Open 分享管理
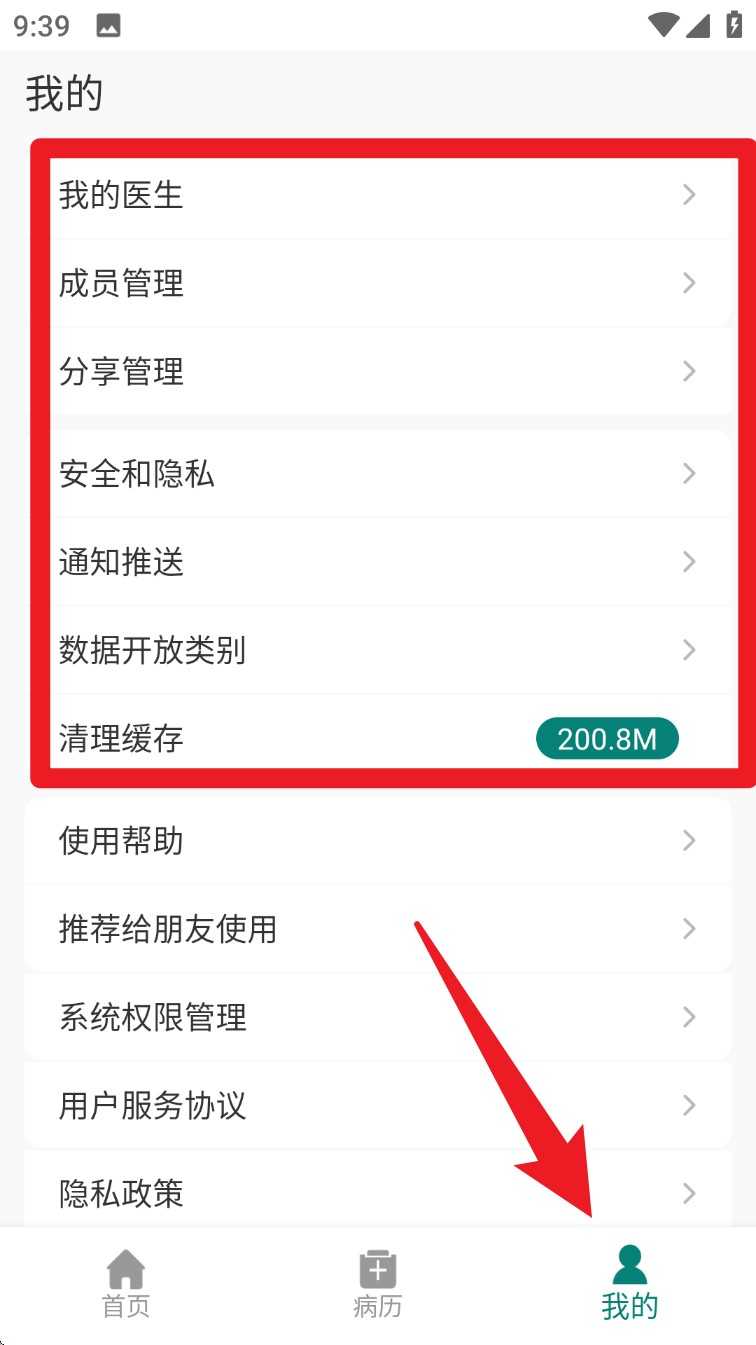Viewport: 756px width, 1345px height. [378, 372]
